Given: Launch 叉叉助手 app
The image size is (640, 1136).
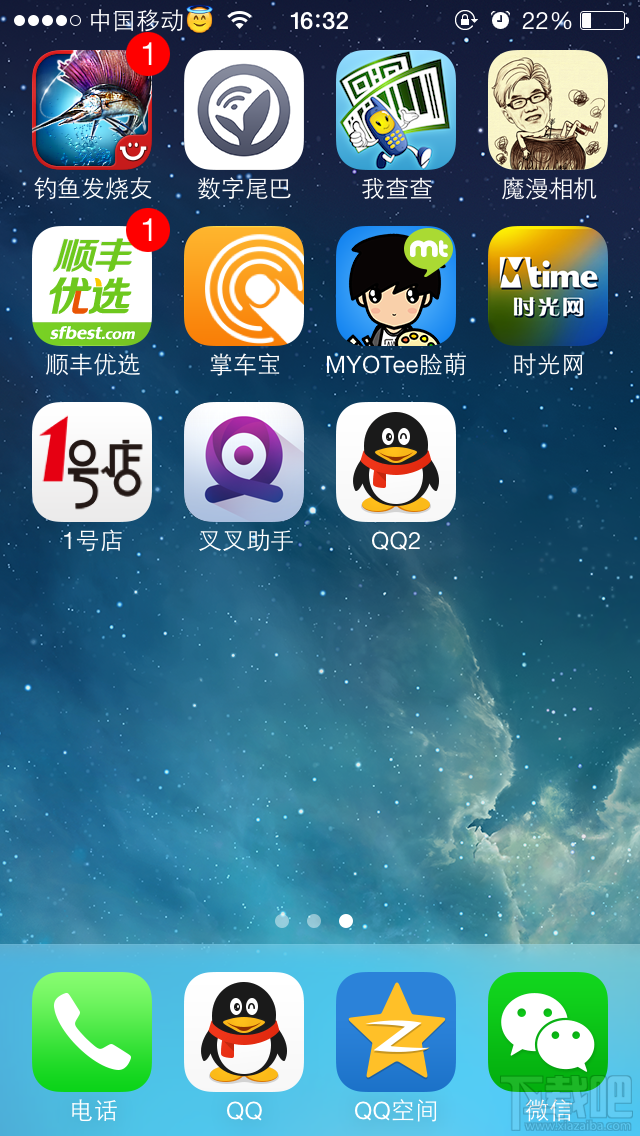Looking at the screenshot, I should [244, 462].
